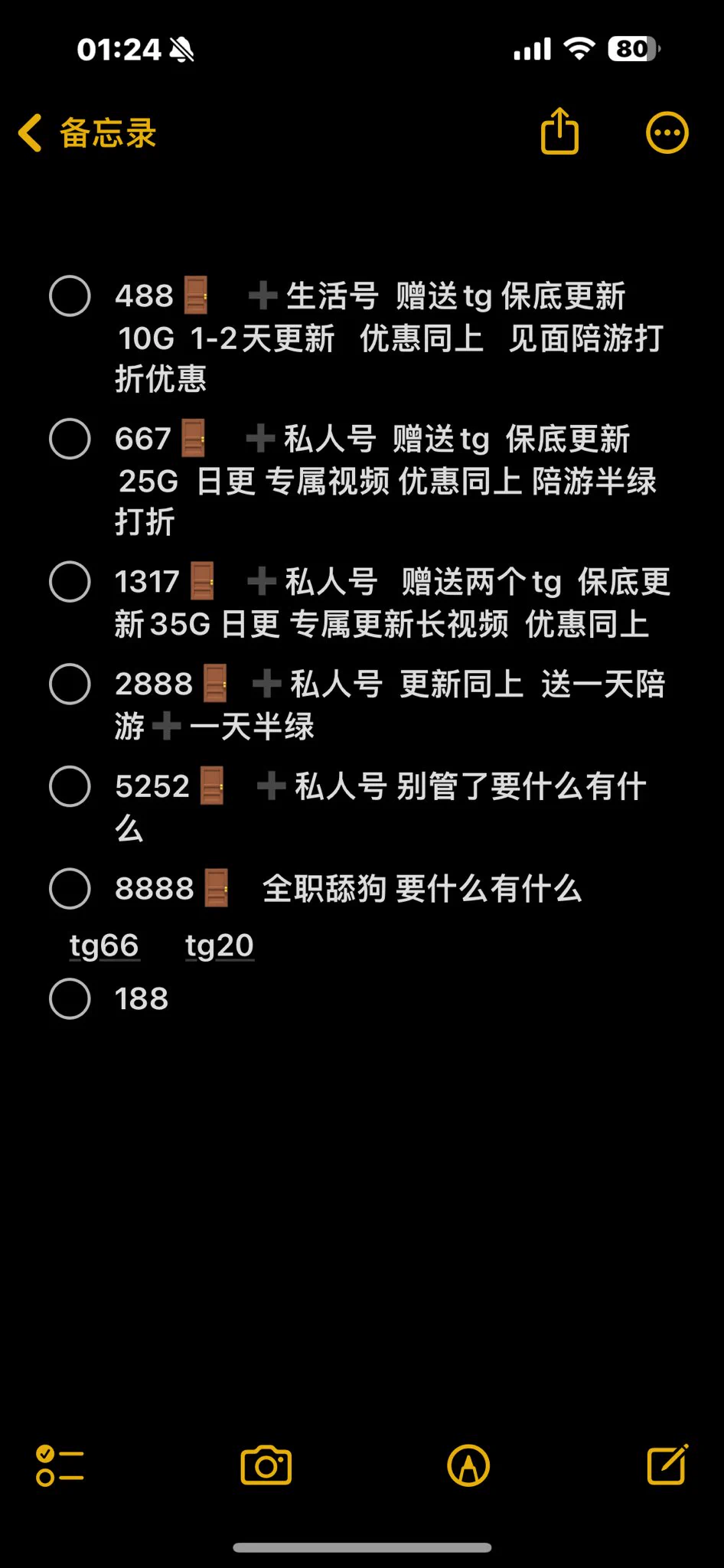Check off the 188 item
The width and height of the screenshot is (724, 1568).
[70, 998]
